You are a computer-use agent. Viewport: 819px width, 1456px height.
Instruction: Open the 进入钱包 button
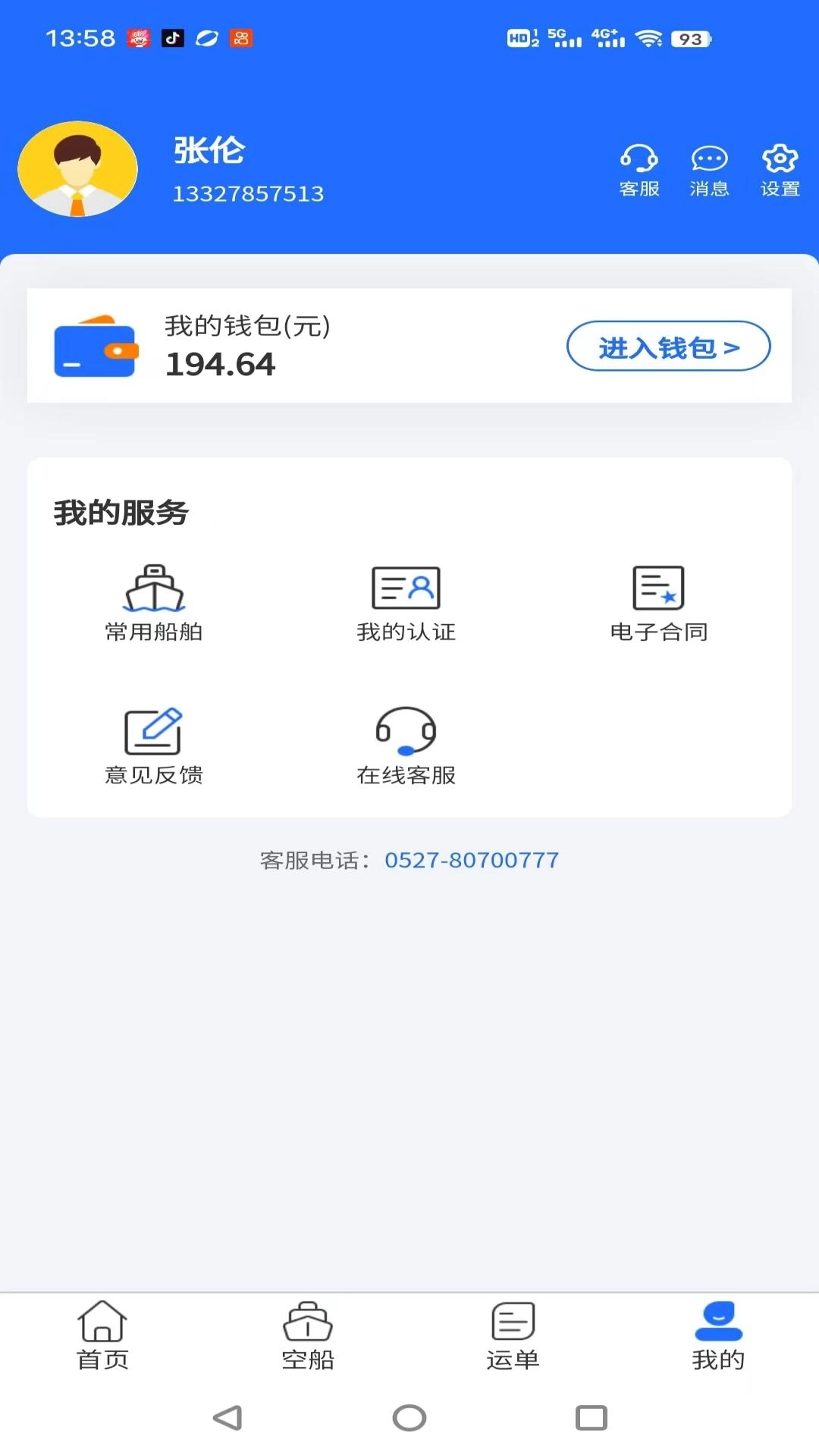click(x=667, y=346)
